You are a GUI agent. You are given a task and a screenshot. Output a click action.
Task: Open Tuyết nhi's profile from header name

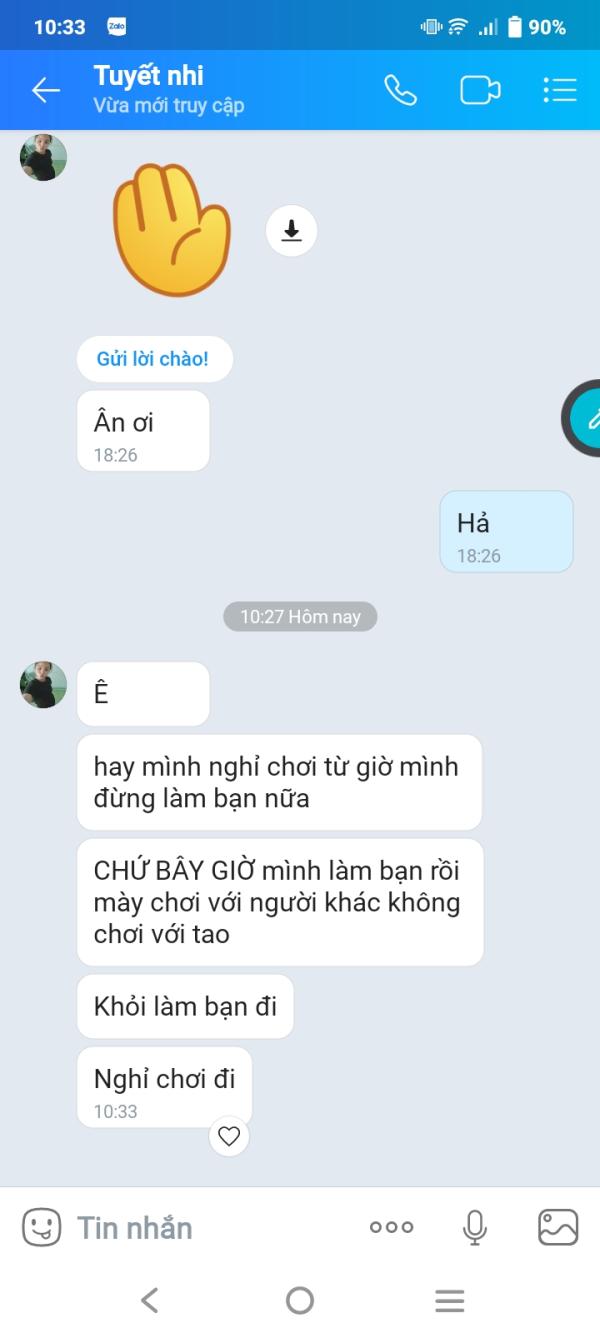[149, 76]
